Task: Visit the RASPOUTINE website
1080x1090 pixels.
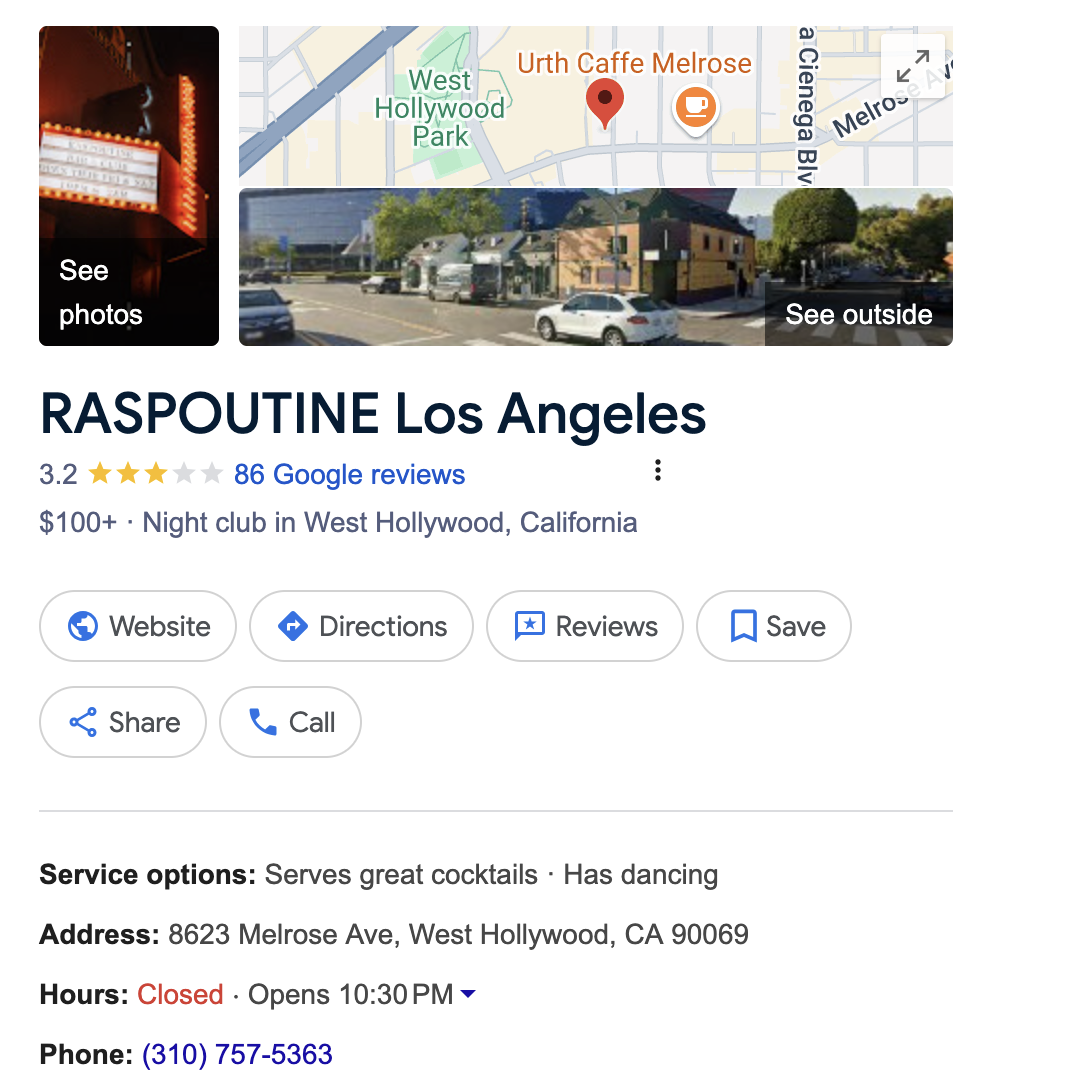Action: [138, 626]
